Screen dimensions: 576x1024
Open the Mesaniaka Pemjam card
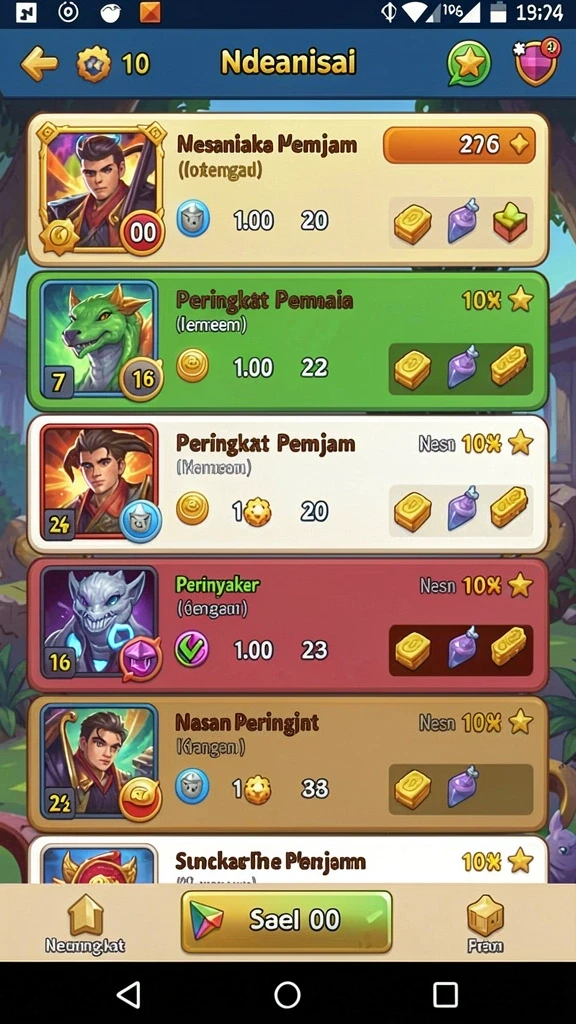pyautogui.click(x=287, y=189)
